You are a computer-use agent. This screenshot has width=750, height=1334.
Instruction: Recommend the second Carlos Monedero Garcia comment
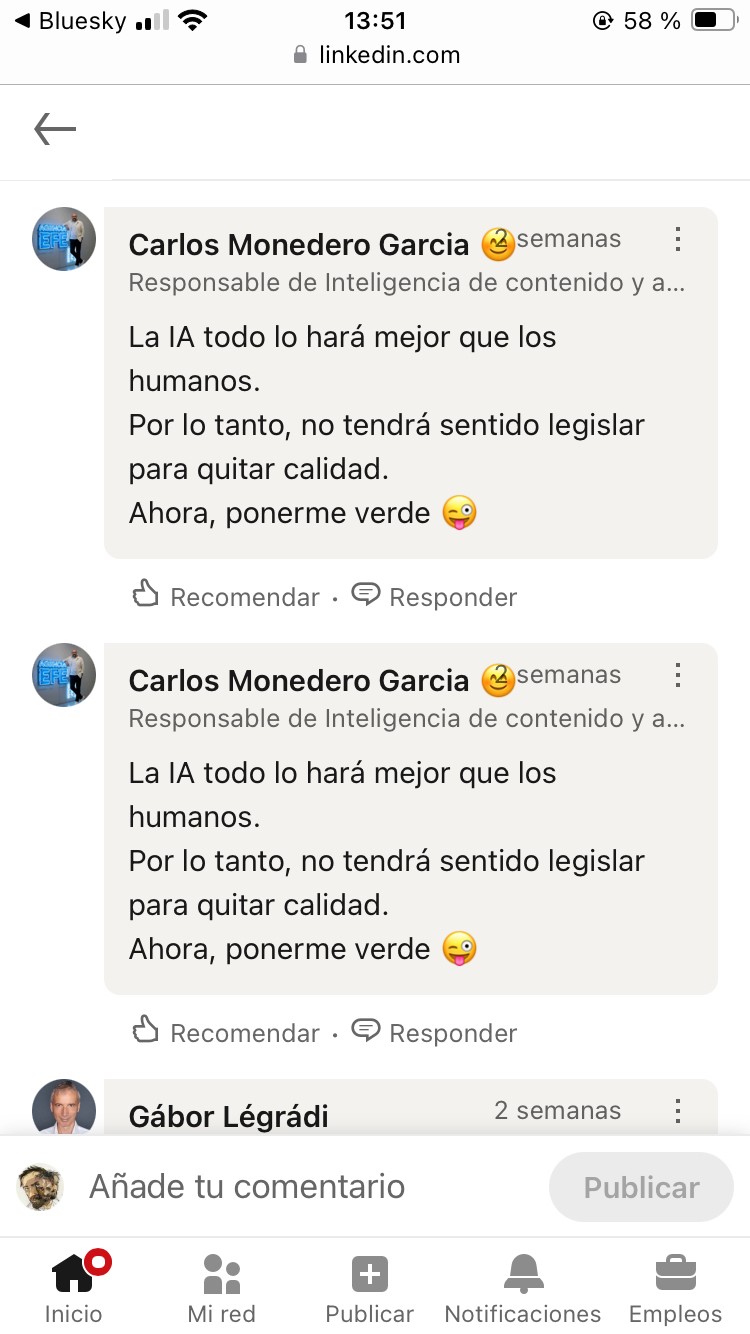[x=226, y=1032]
